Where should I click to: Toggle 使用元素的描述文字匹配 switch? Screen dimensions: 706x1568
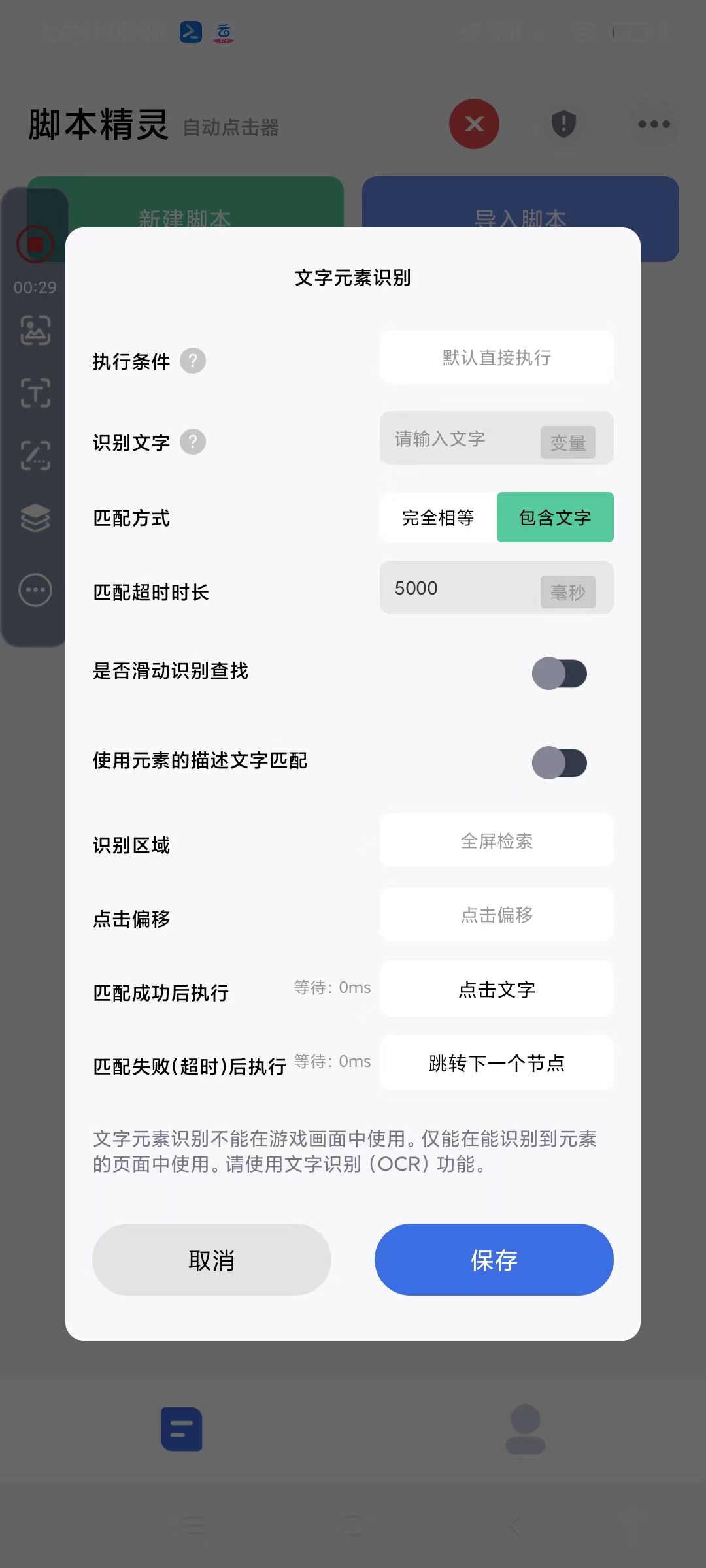(x=559, y=762)
